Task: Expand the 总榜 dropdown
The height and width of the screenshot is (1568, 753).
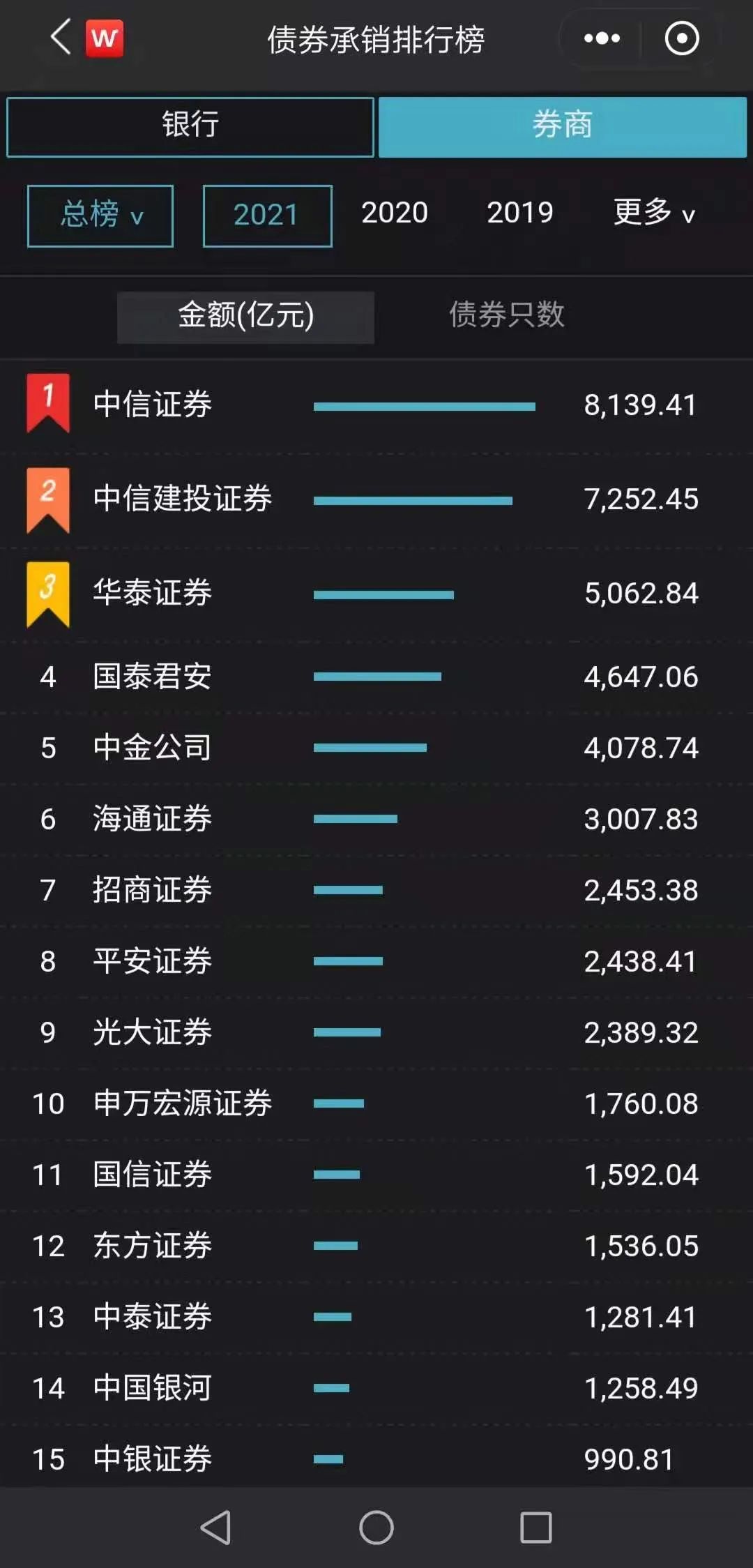Action: pos(100,216)
